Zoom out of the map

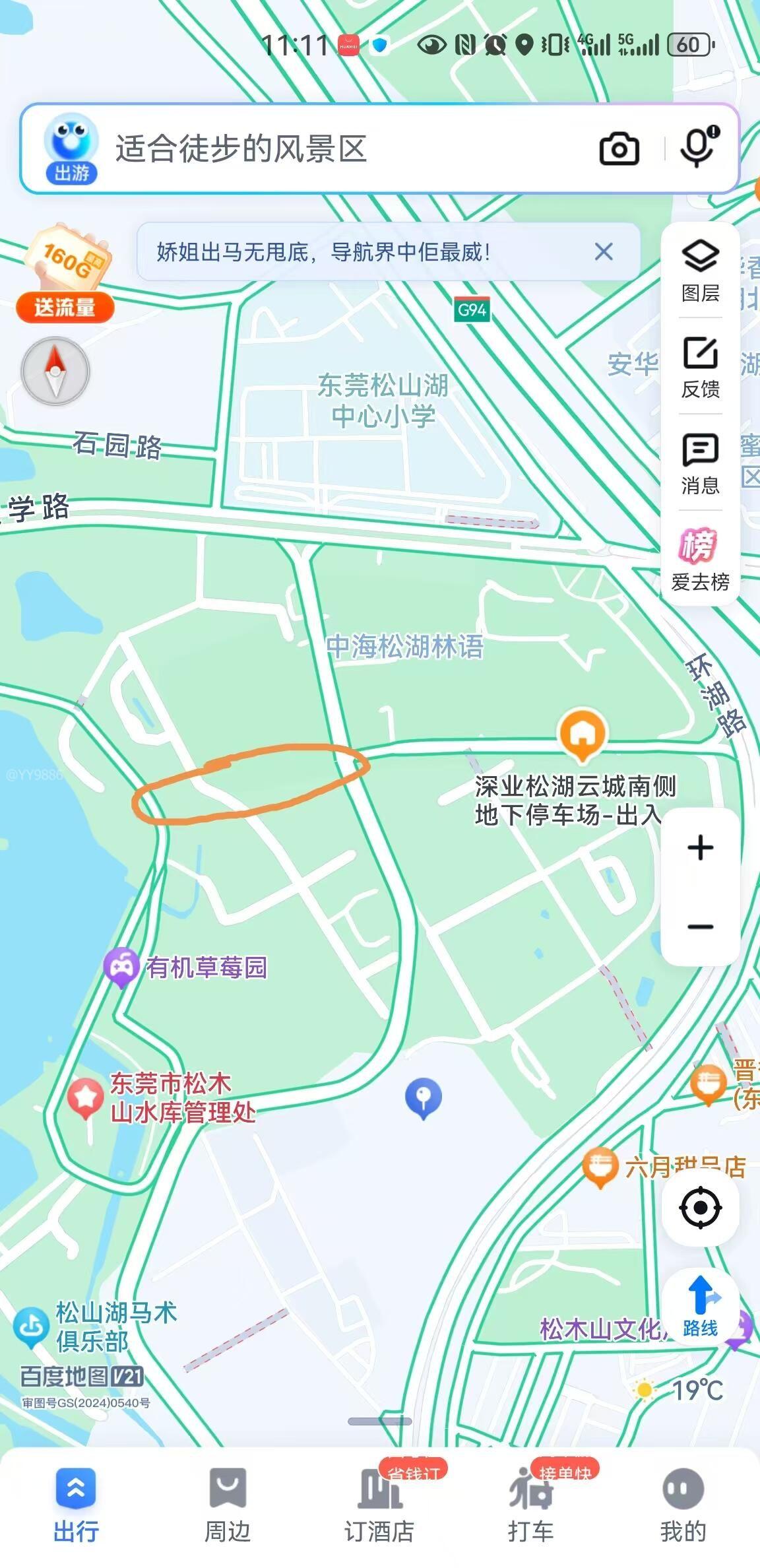click(x=700, y=927)
